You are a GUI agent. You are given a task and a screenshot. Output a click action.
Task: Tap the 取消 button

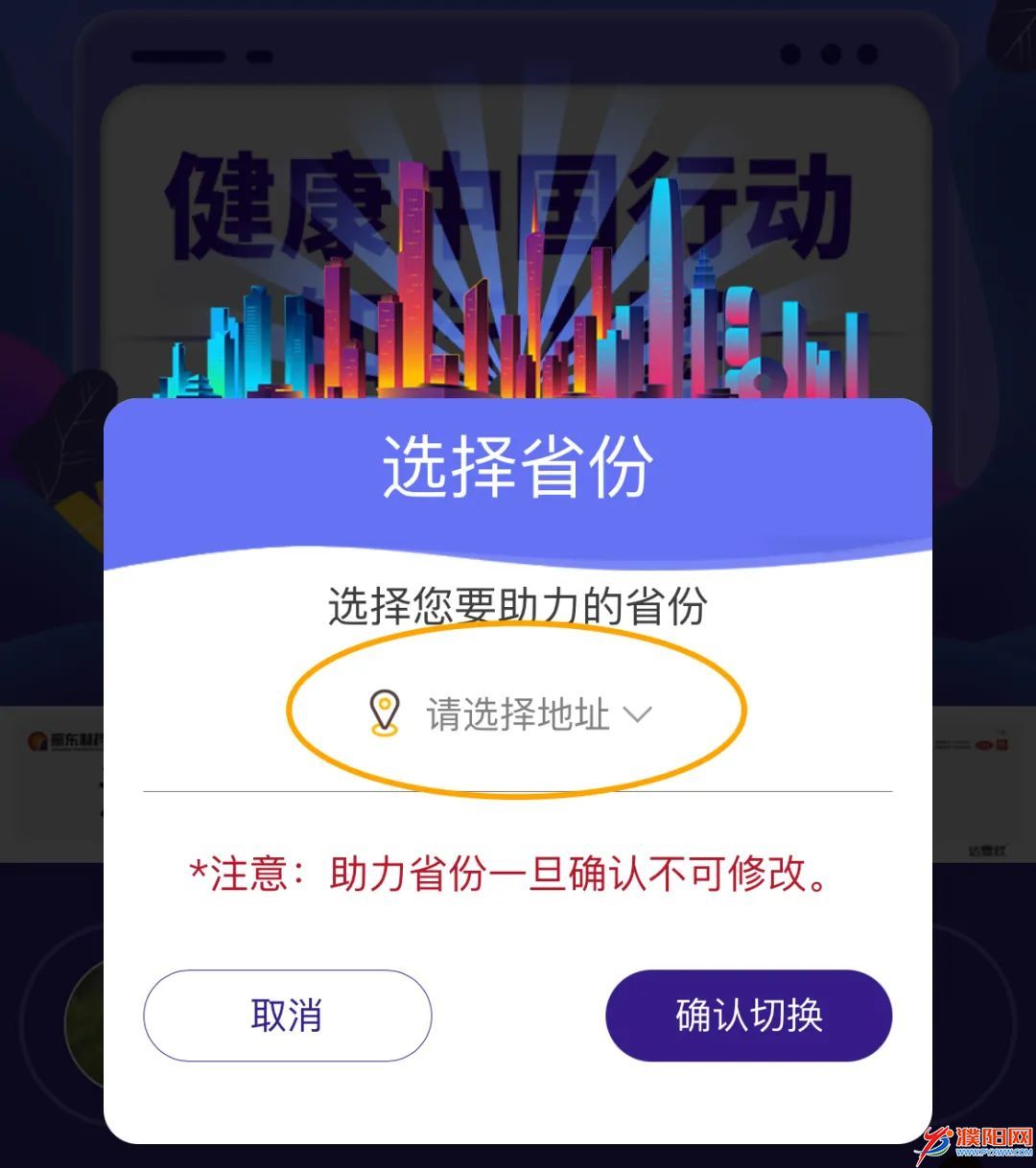[x=287, y=1016]
